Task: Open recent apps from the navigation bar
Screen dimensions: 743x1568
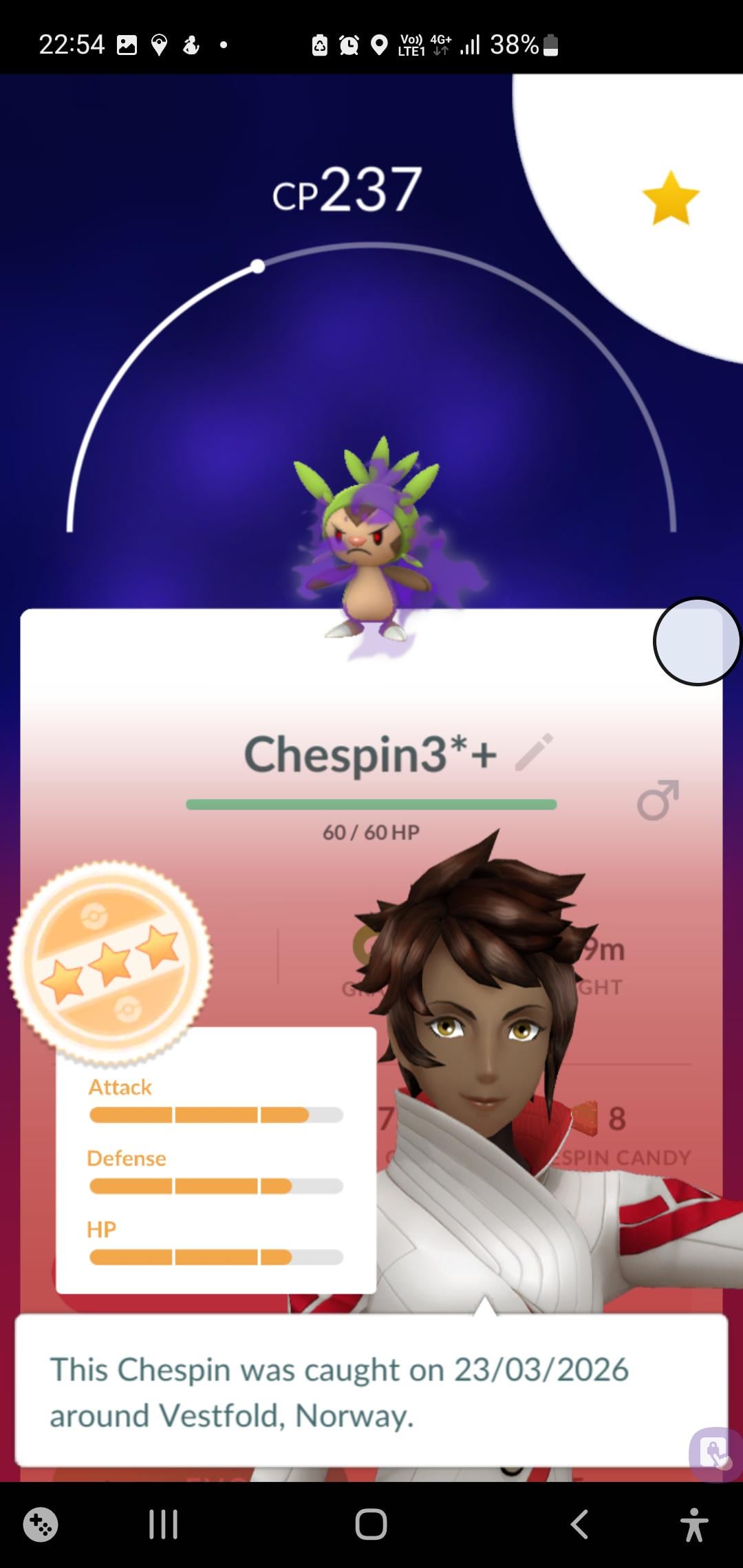Action: tap(164, 1525)
